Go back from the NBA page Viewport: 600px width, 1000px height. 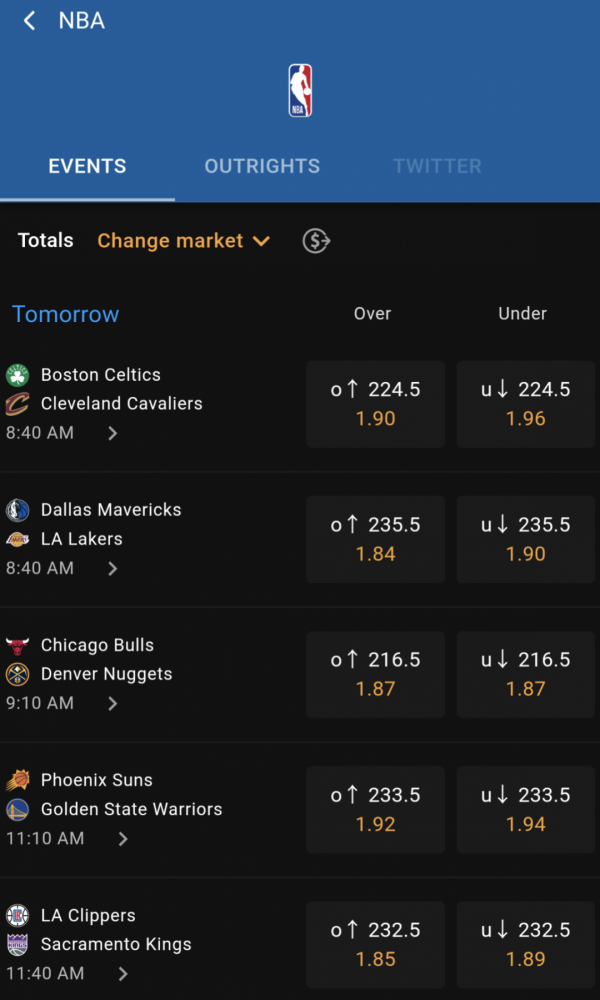[29, 21]
